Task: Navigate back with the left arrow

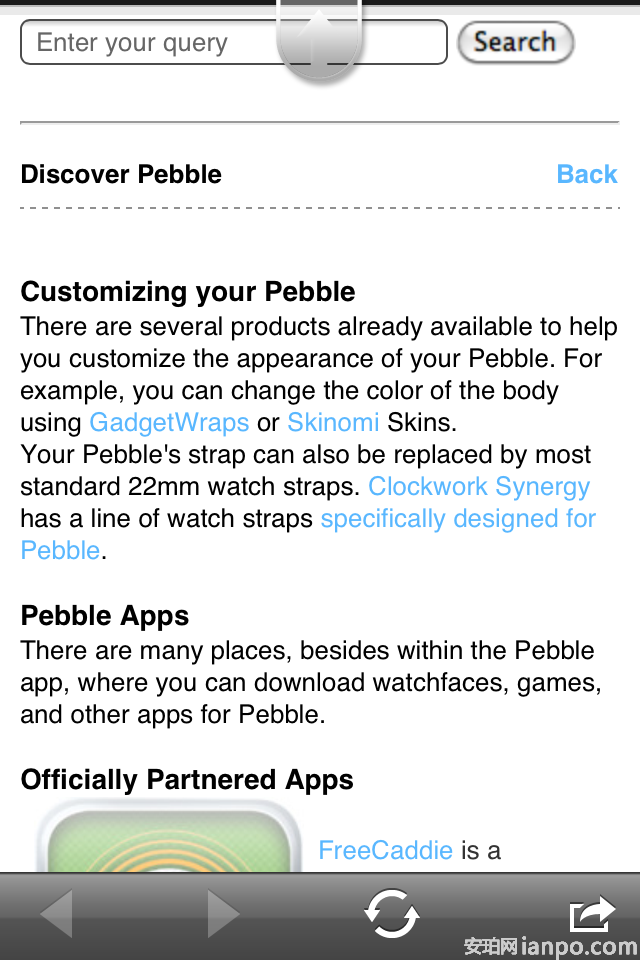Action: [56, 914]
